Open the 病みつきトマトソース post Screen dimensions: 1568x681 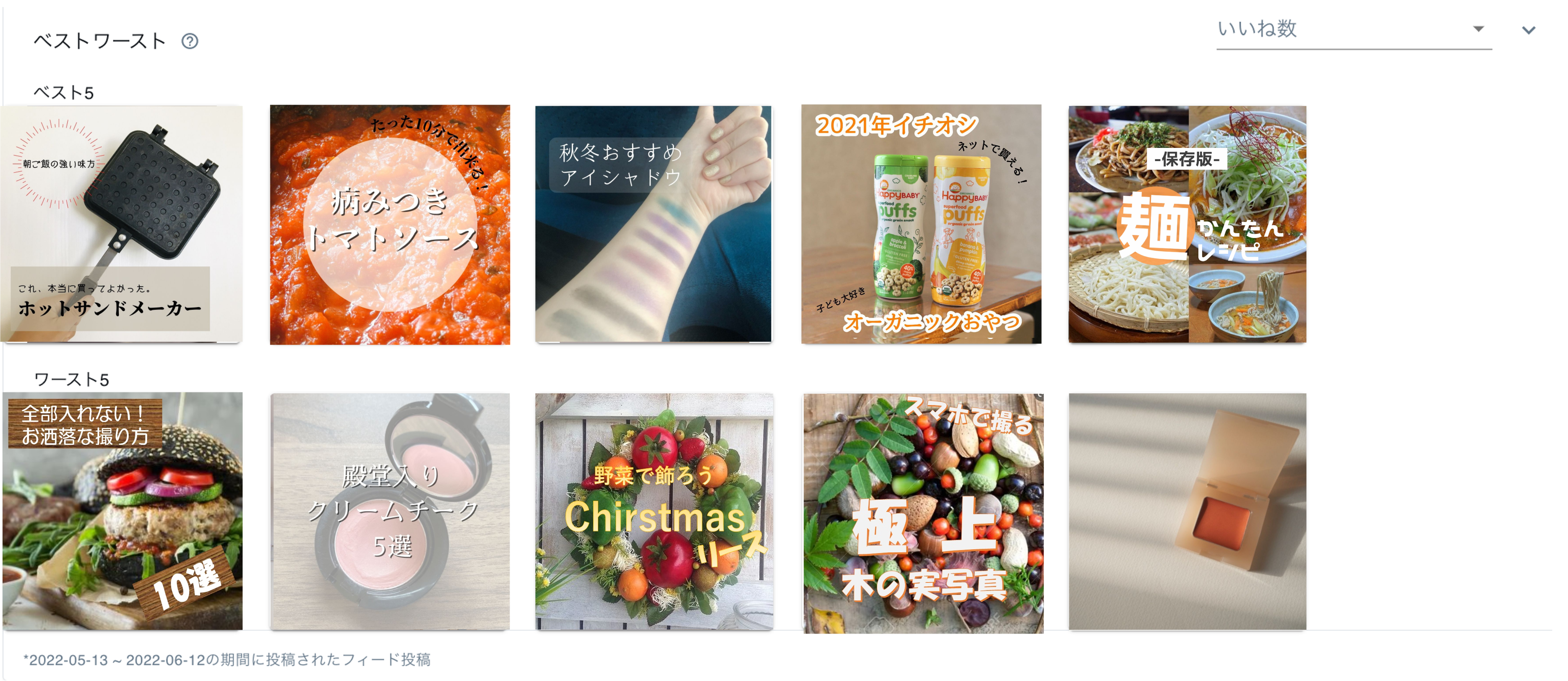point(390,225)
